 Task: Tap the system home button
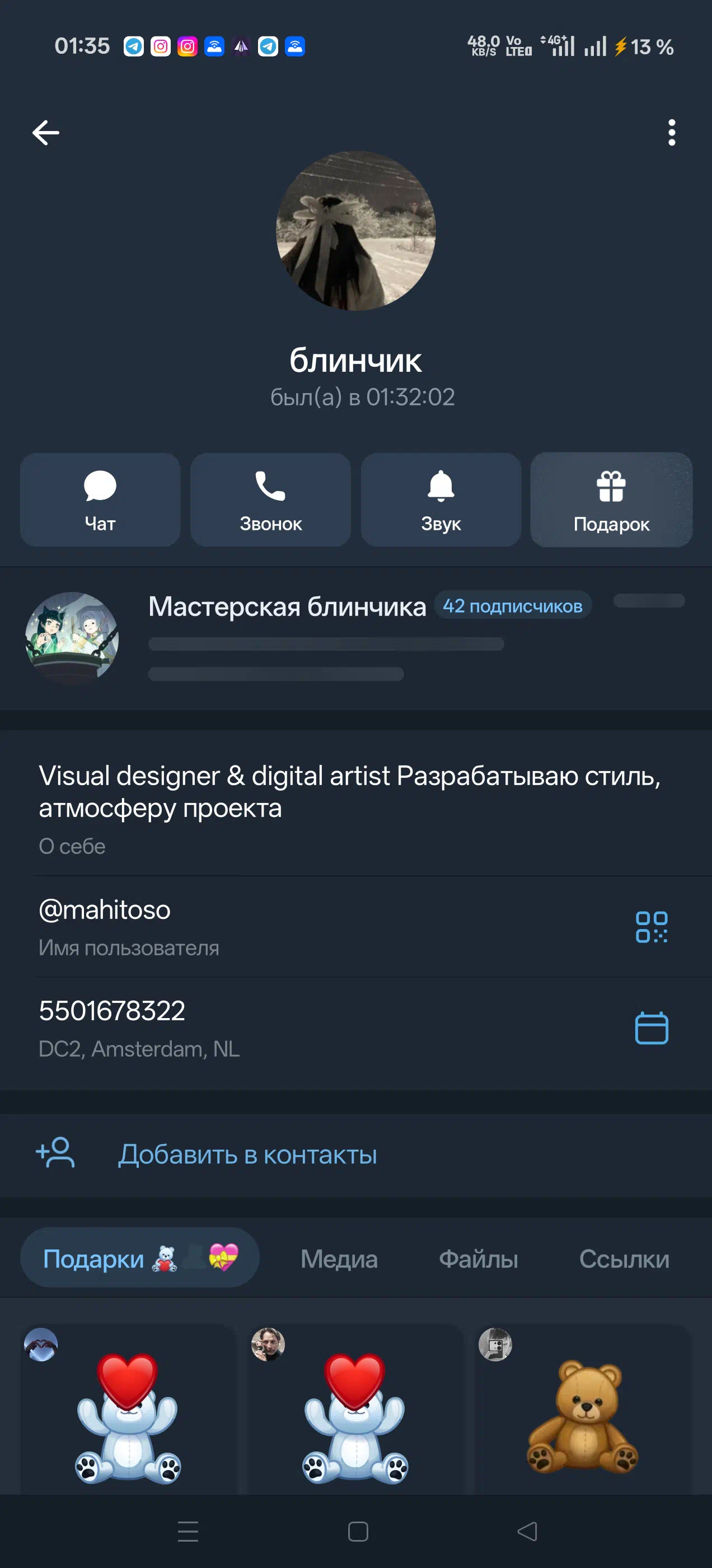coord(358,1531)
